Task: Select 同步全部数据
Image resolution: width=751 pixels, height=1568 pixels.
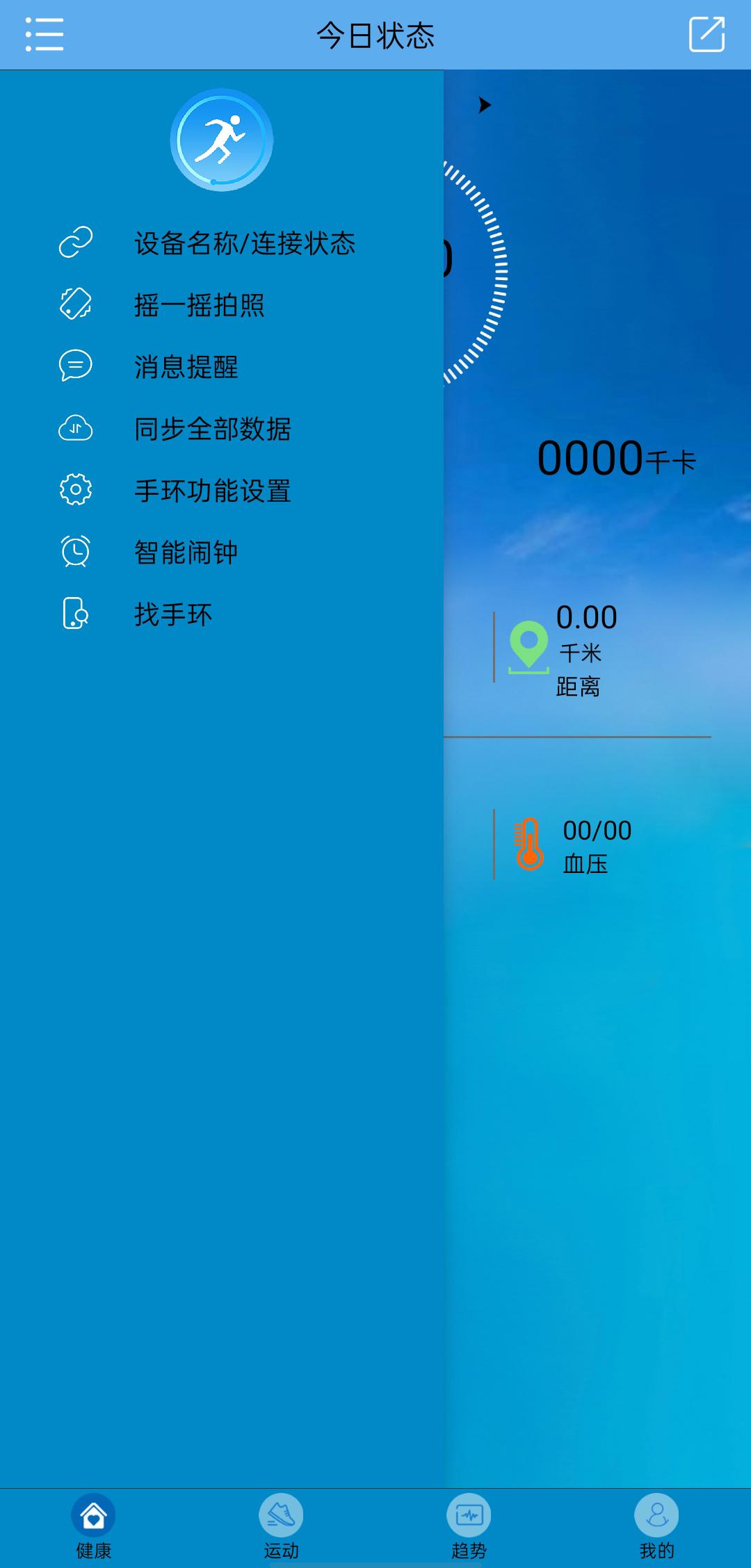Action: coord(212,429)
